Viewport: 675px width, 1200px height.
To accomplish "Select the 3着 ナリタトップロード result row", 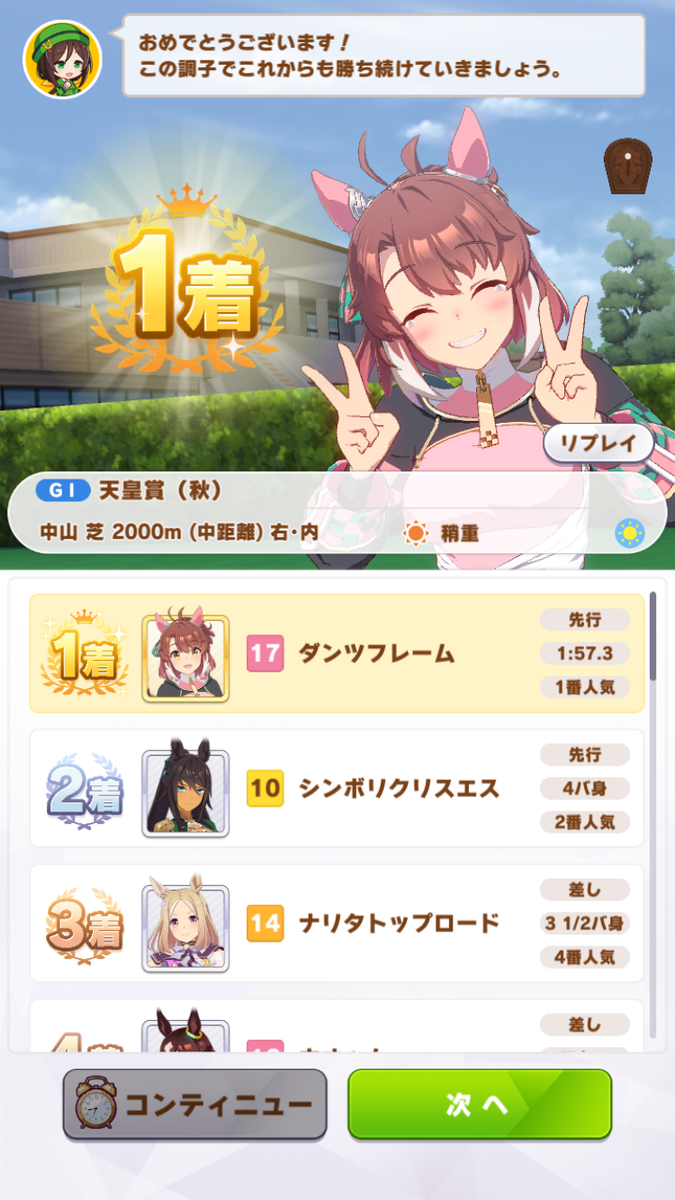I will click(x=337, y=923).
